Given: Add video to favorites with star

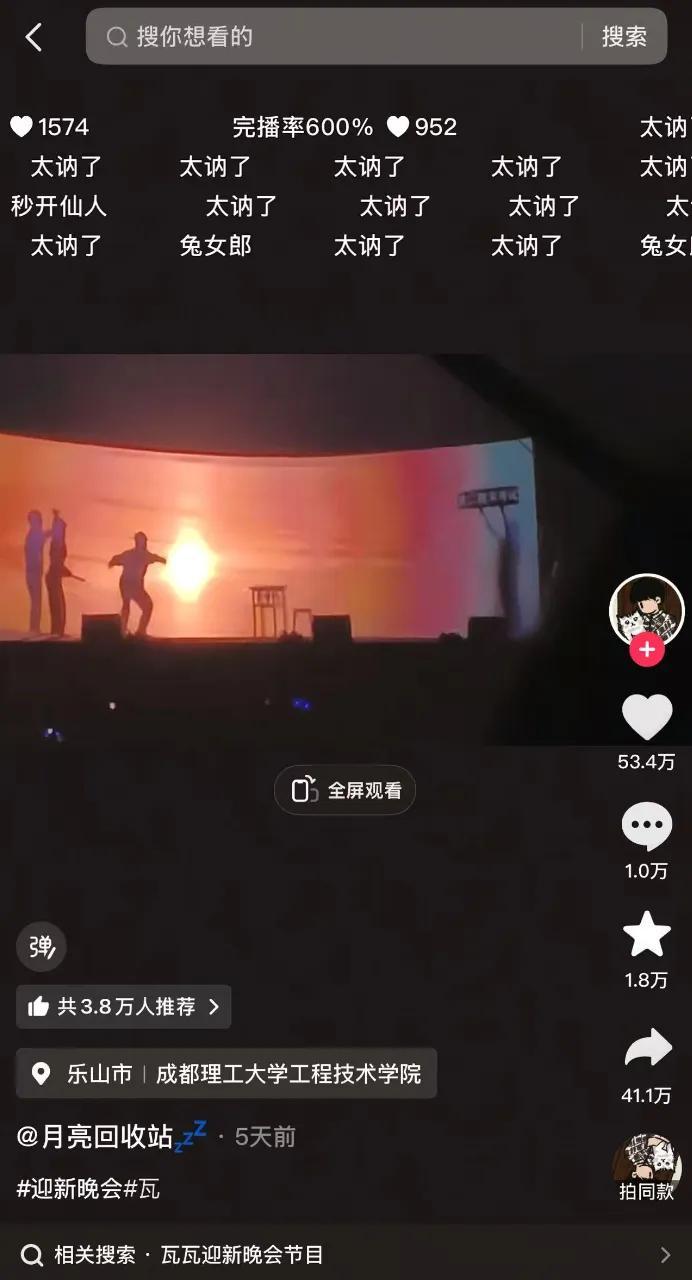Looking at the screenshot, I should [x=646, y=935].
